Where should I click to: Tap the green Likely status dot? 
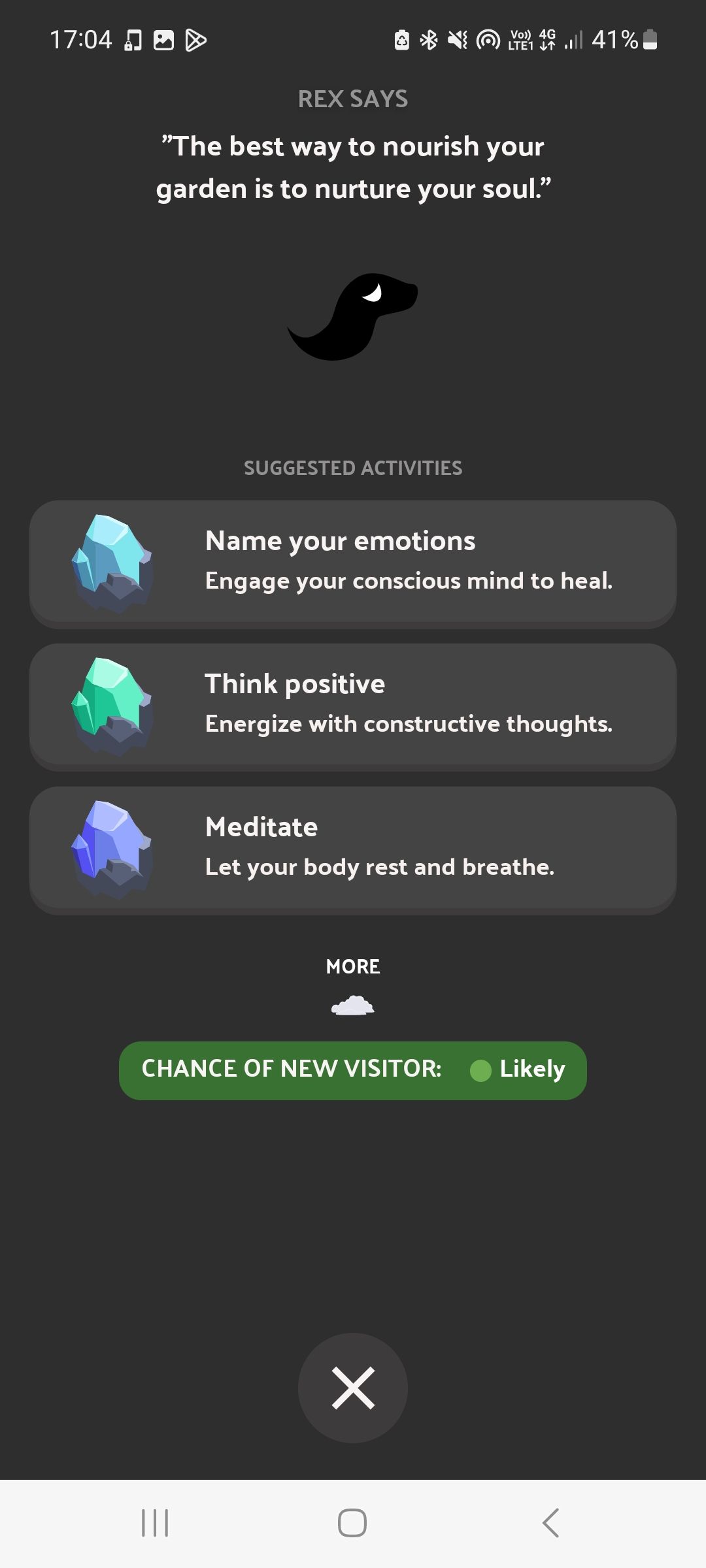point(481,1070)
